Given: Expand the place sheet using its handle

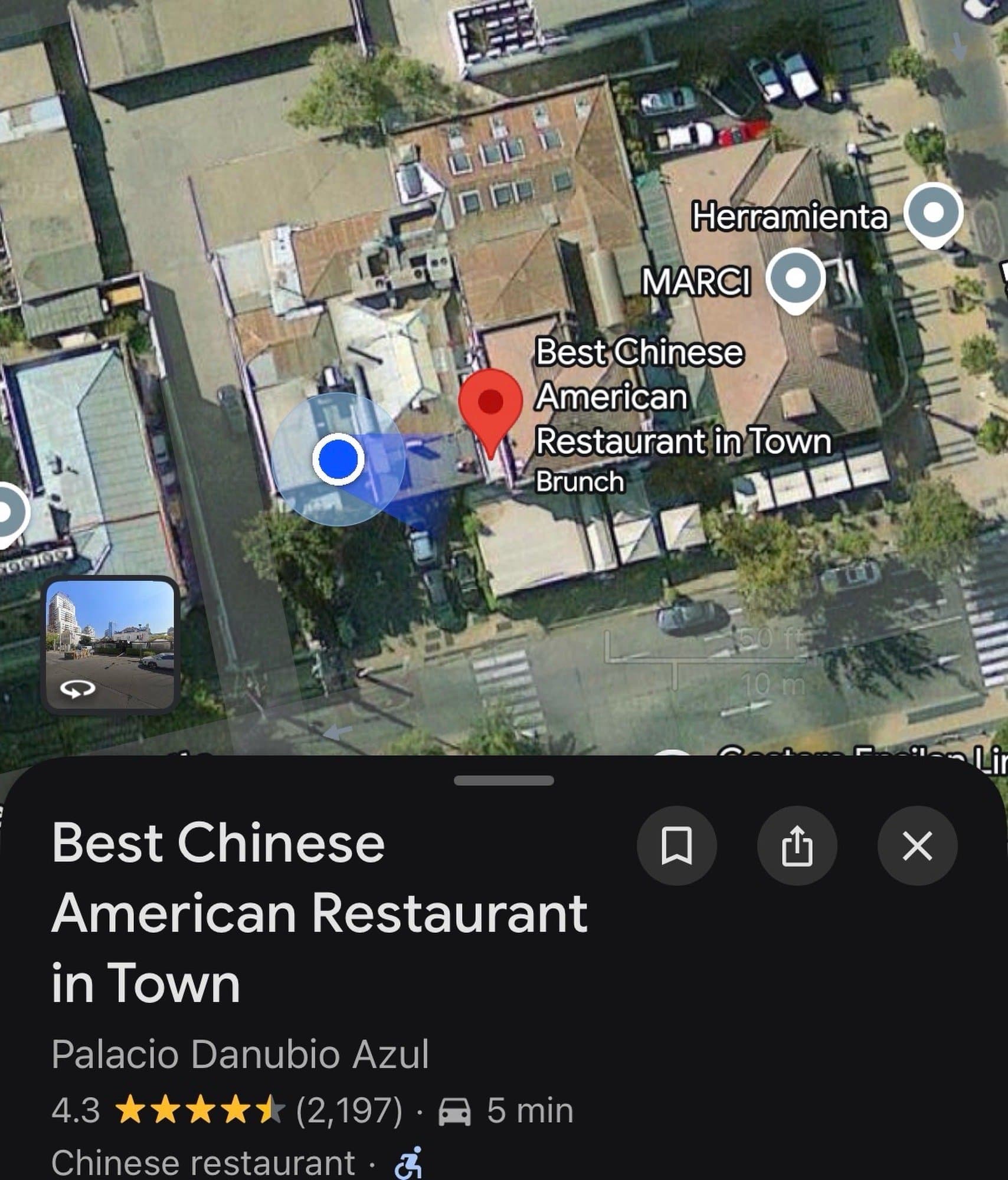Looking at the screenshot, I should 504,781.
